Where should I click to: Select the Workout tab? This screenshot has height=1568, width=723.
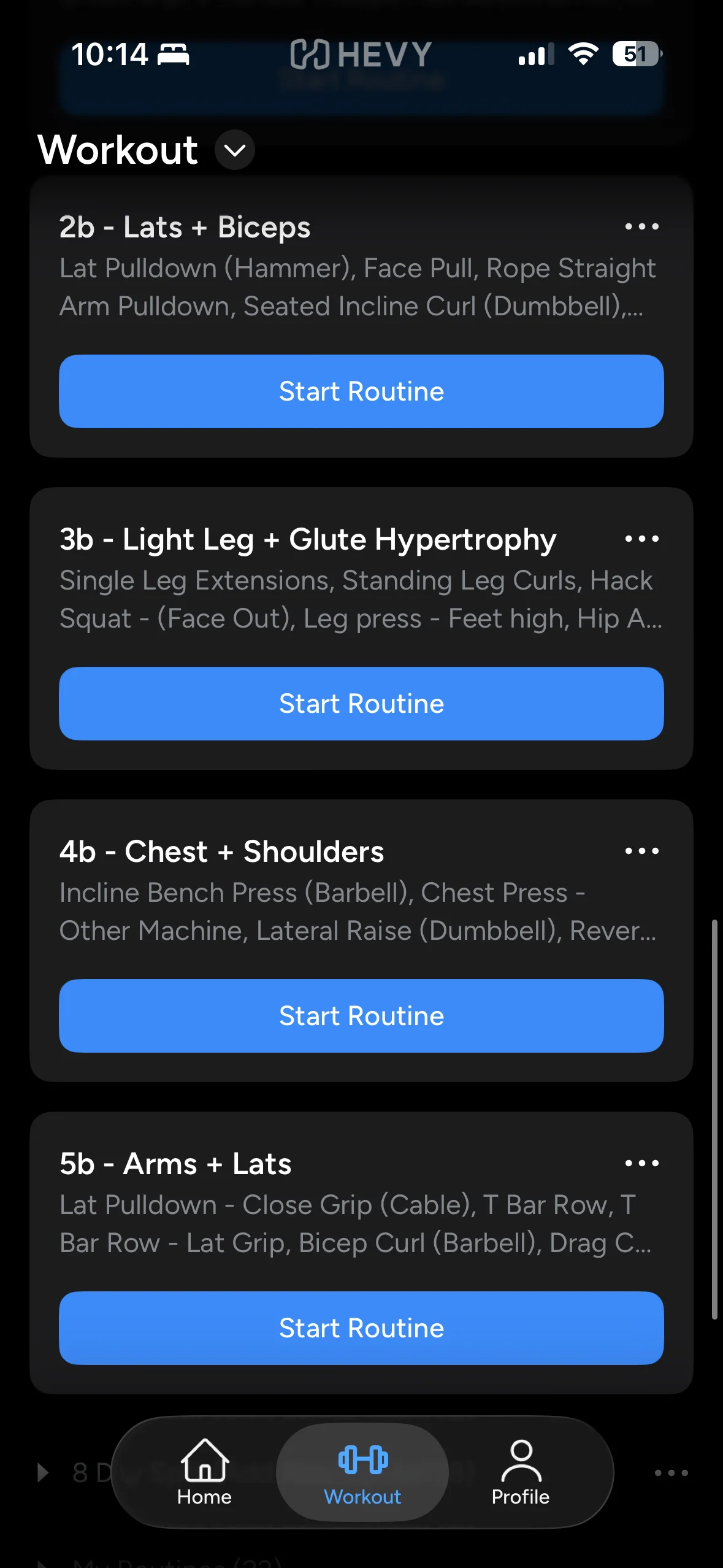coord(362,1472)
